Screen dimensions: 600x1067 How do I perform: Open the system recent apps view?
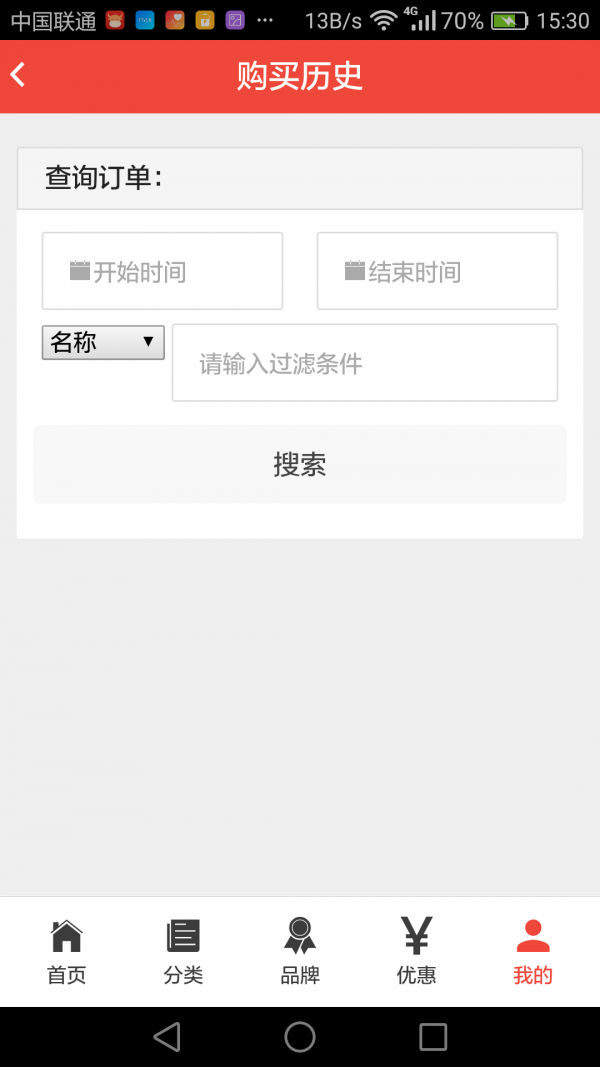[x=433, y=1037]
